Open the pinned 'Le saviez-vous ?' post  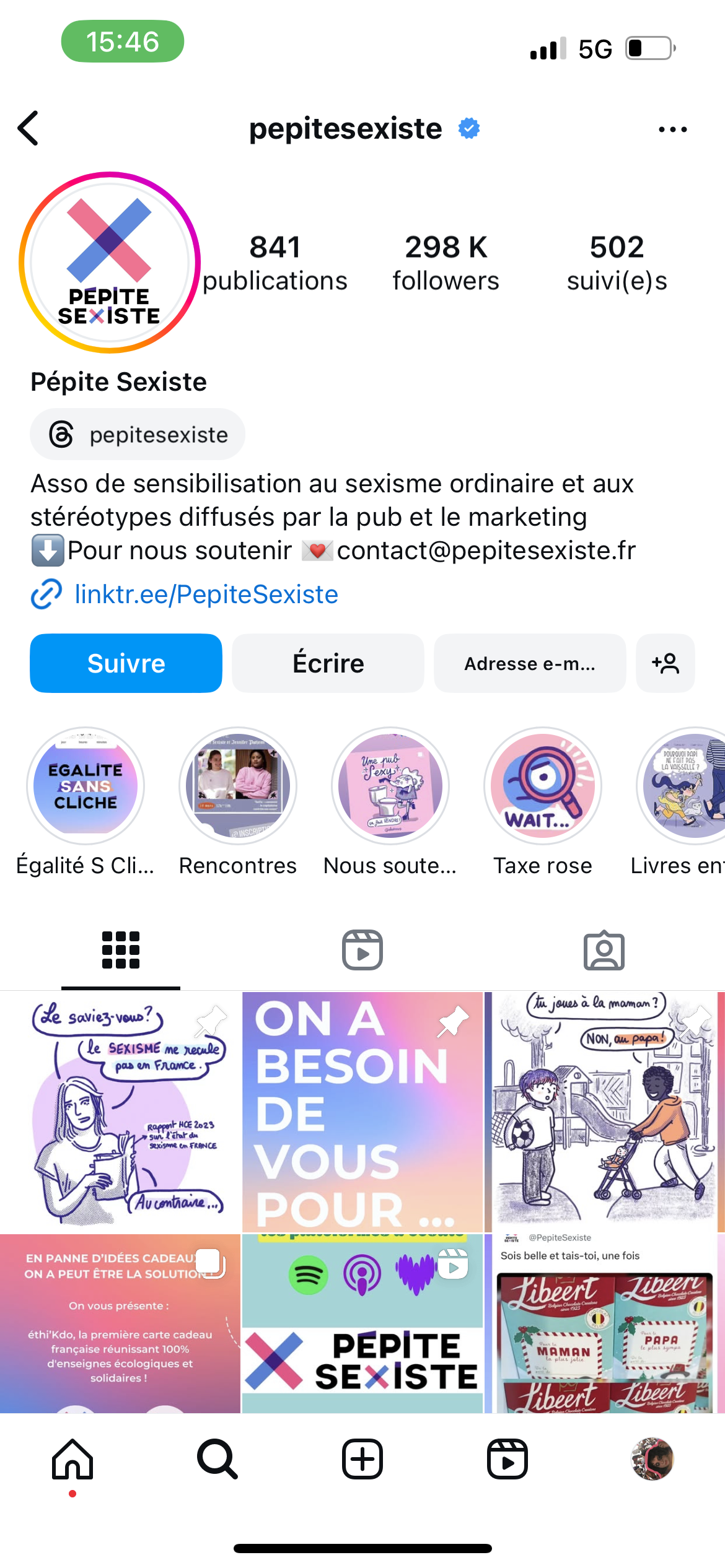[x=120, y=1112]
